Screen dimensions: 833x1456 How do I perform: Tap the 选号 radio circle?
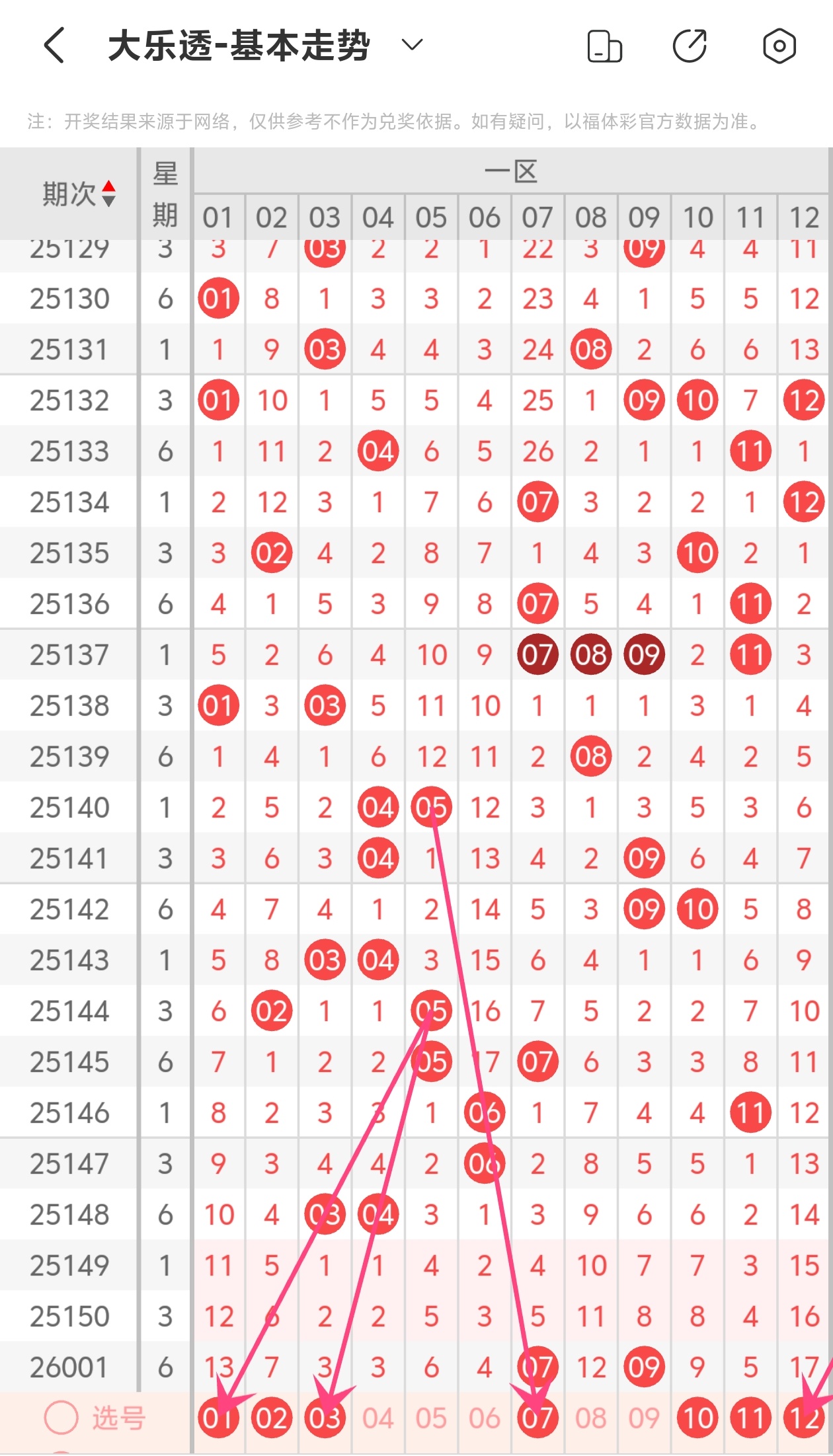click(61, 1418)
